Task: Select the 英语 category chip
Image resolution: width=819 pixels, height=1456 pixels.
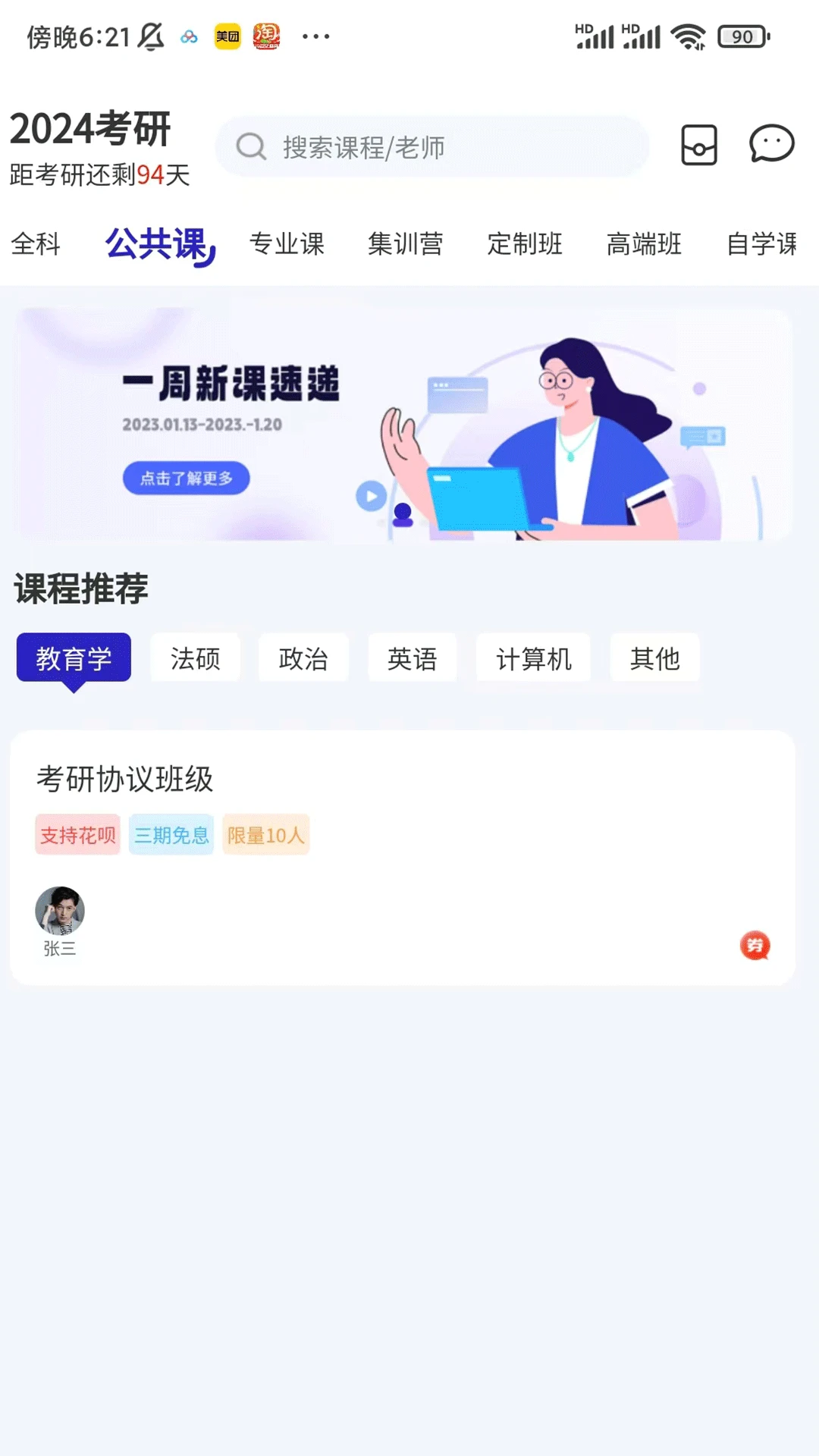Action: click(x=412, y=658)
